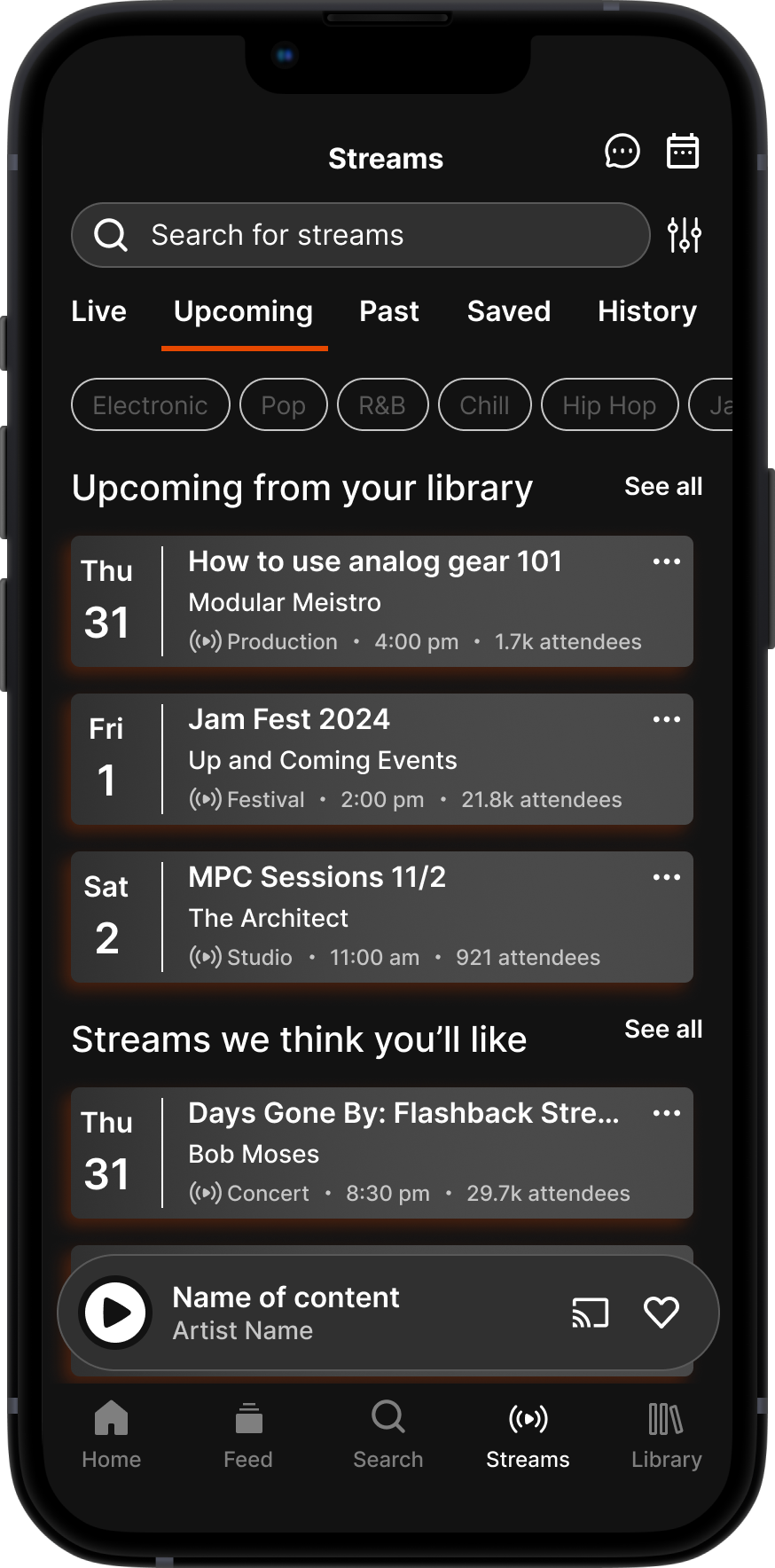Open the calendar icon in header
This screenshot has width=775, height=1568.
tap(682, 152)
